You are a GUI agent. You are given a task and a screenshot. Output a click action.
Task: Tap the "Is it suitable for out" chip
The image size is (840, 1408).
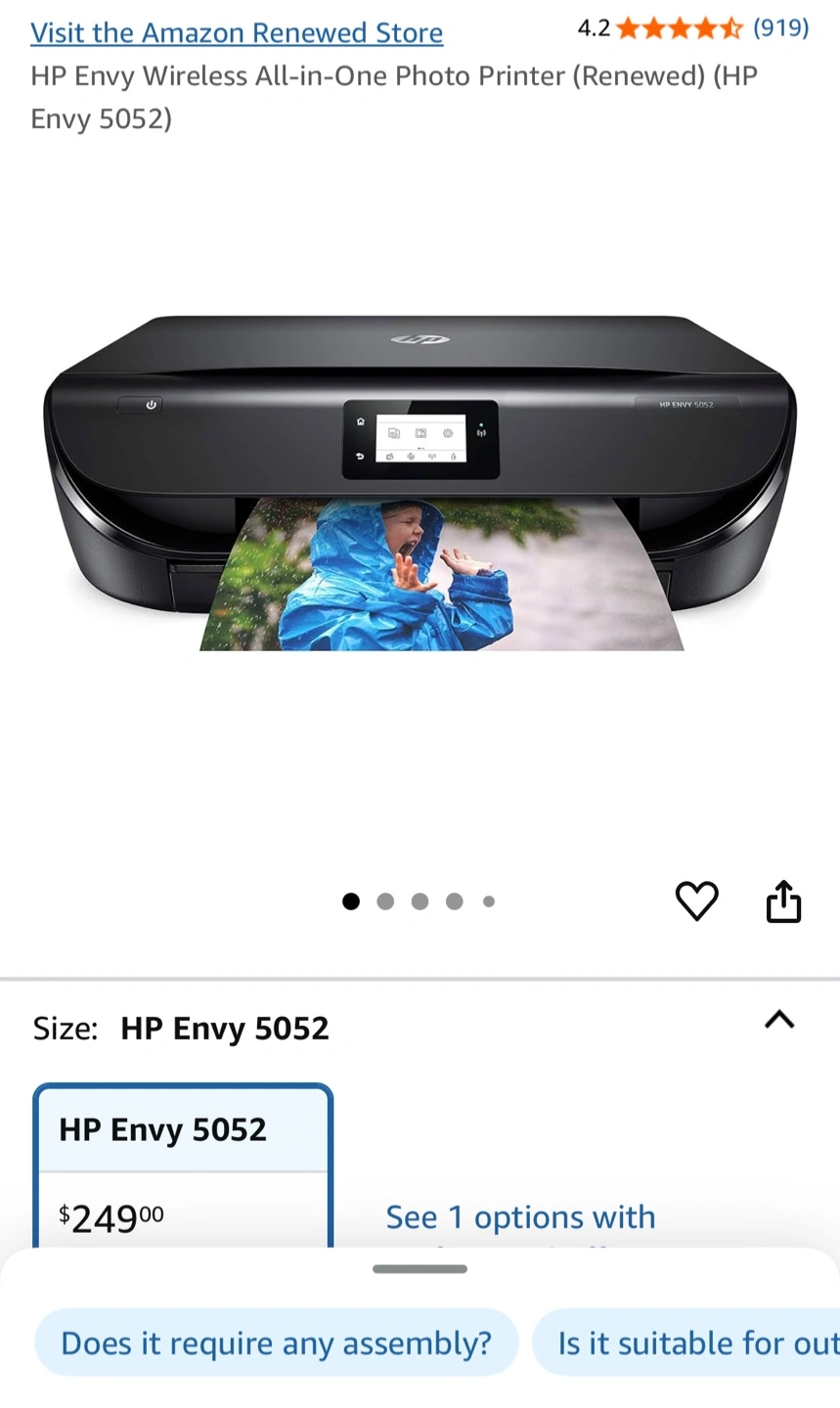click(686, 1342)
